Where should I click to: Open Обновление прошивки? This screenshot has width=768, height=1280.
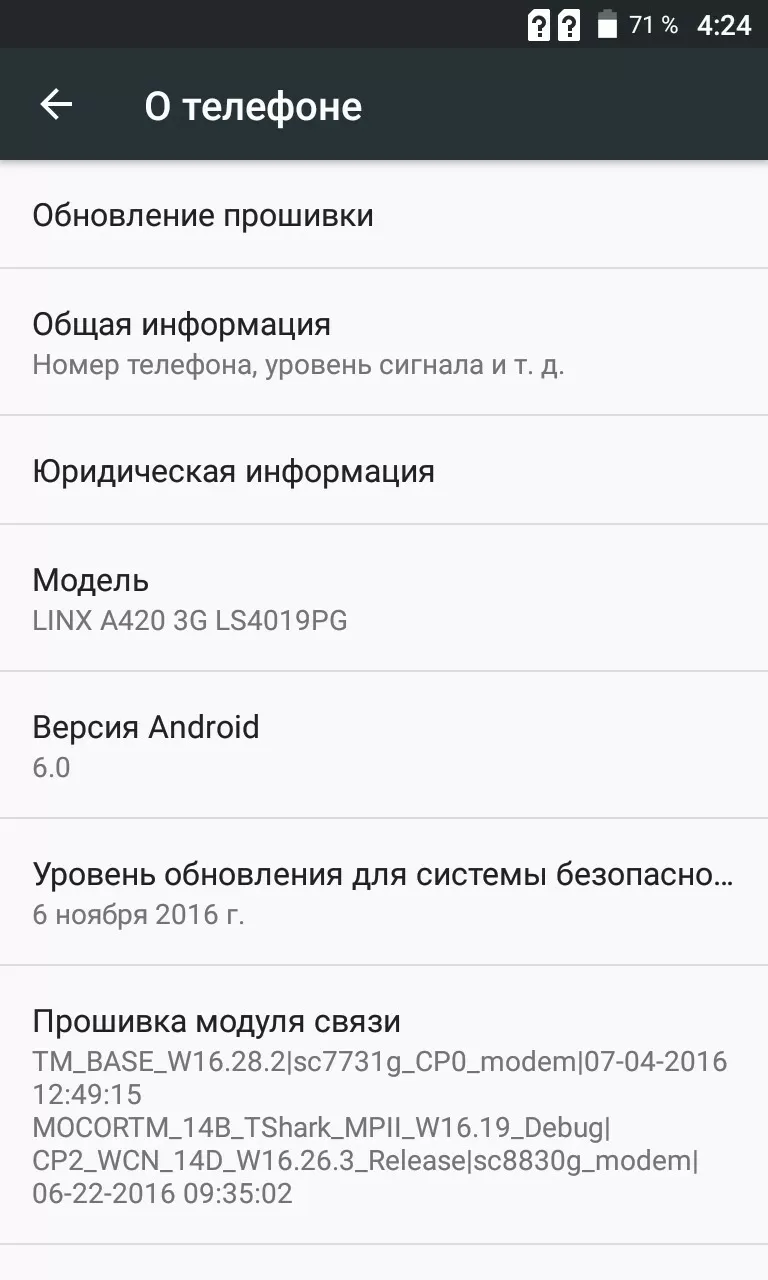click(384, 215)
